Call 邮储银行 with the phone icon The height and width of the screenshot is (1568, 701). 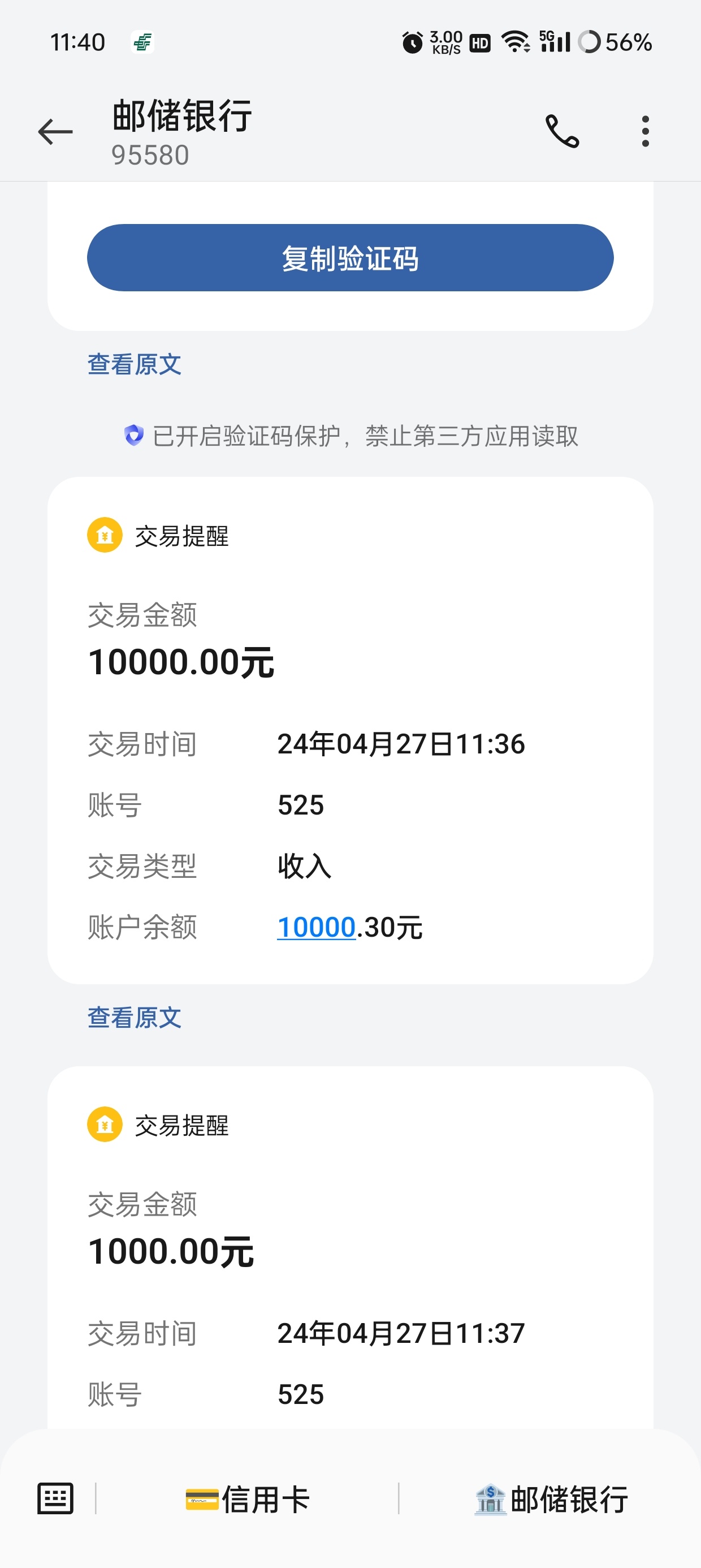point(562,131)
